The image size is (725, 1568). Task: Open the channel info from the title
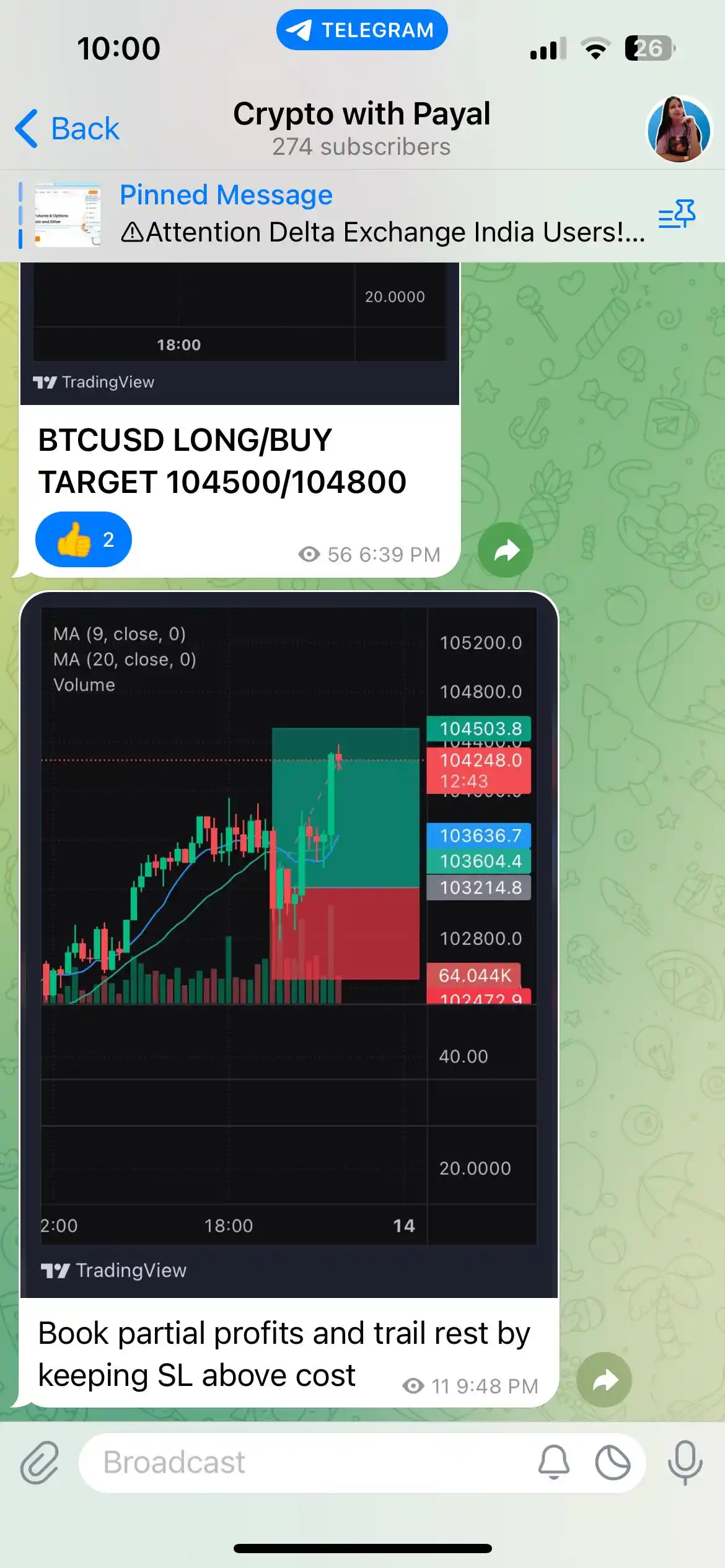[x=362, y=127]
